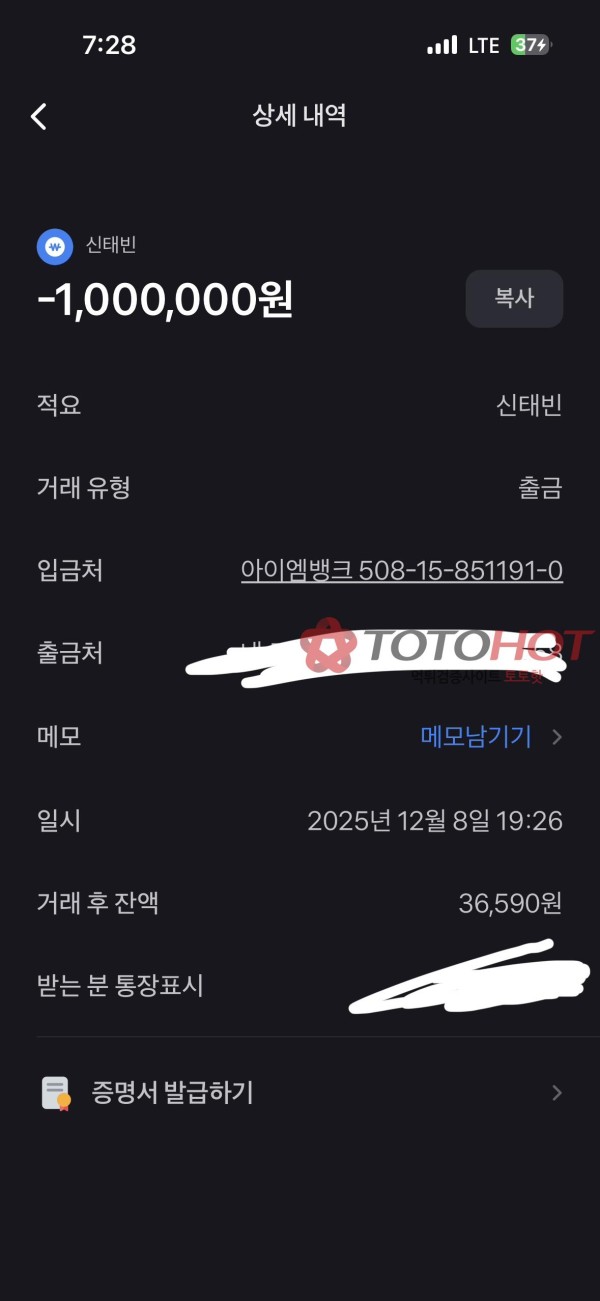Go back from 상세 내역 screen
Viewport: 600px width, 1301px height.
[x=39, y=116]
